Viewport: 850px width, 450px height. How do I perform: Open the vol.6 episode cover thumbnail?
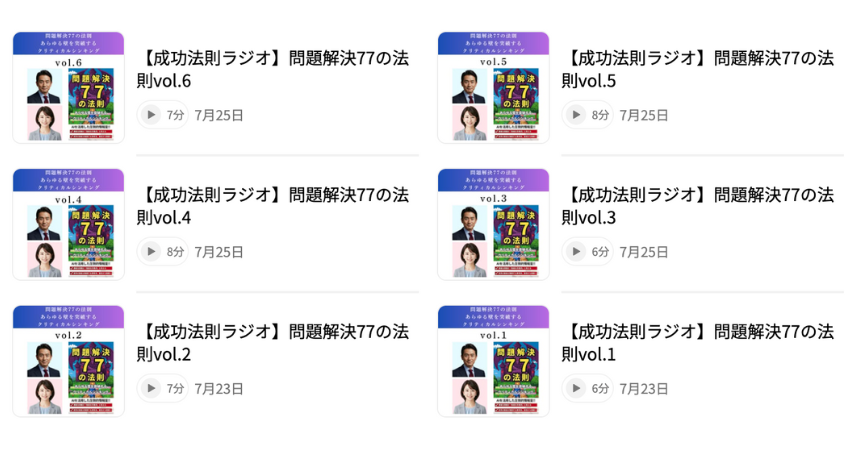[x=68, y=87]
